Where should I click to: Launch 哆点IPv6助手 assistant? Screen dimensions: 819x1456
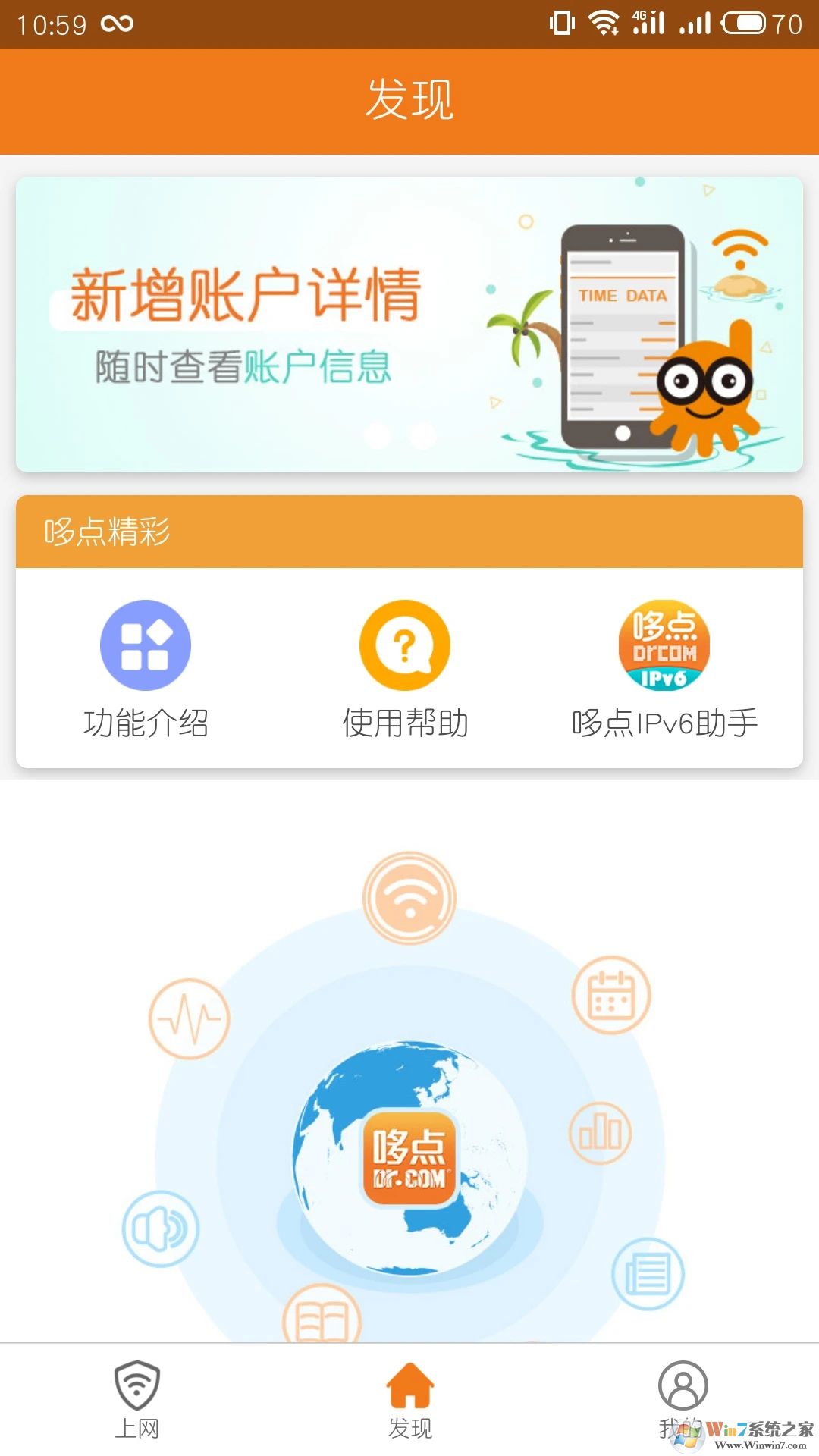pos(664,645)
